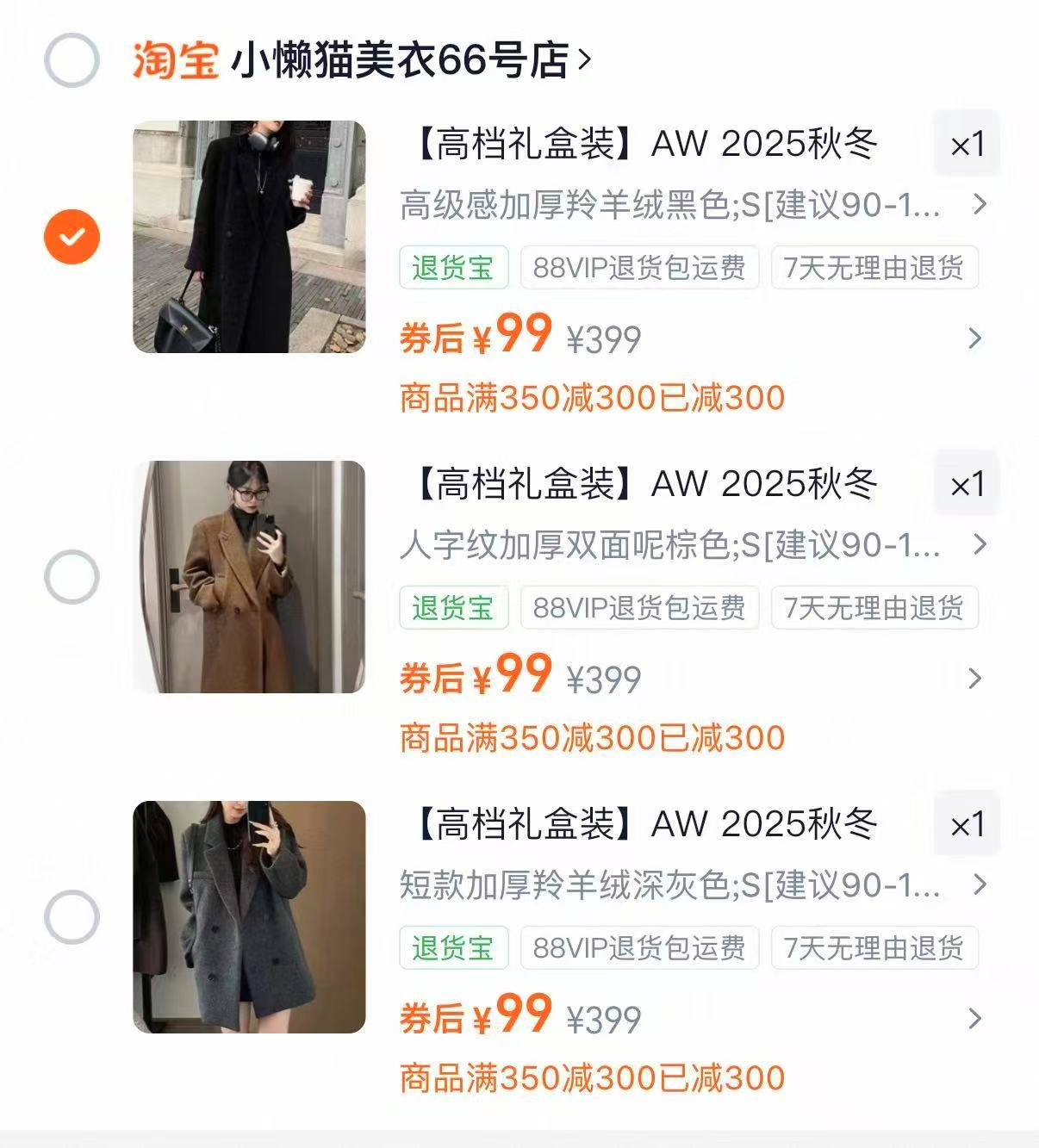Click the 退货宝 badge on the brown coat
This screenshot has height=1148, width=1039.
pos(454,608)
